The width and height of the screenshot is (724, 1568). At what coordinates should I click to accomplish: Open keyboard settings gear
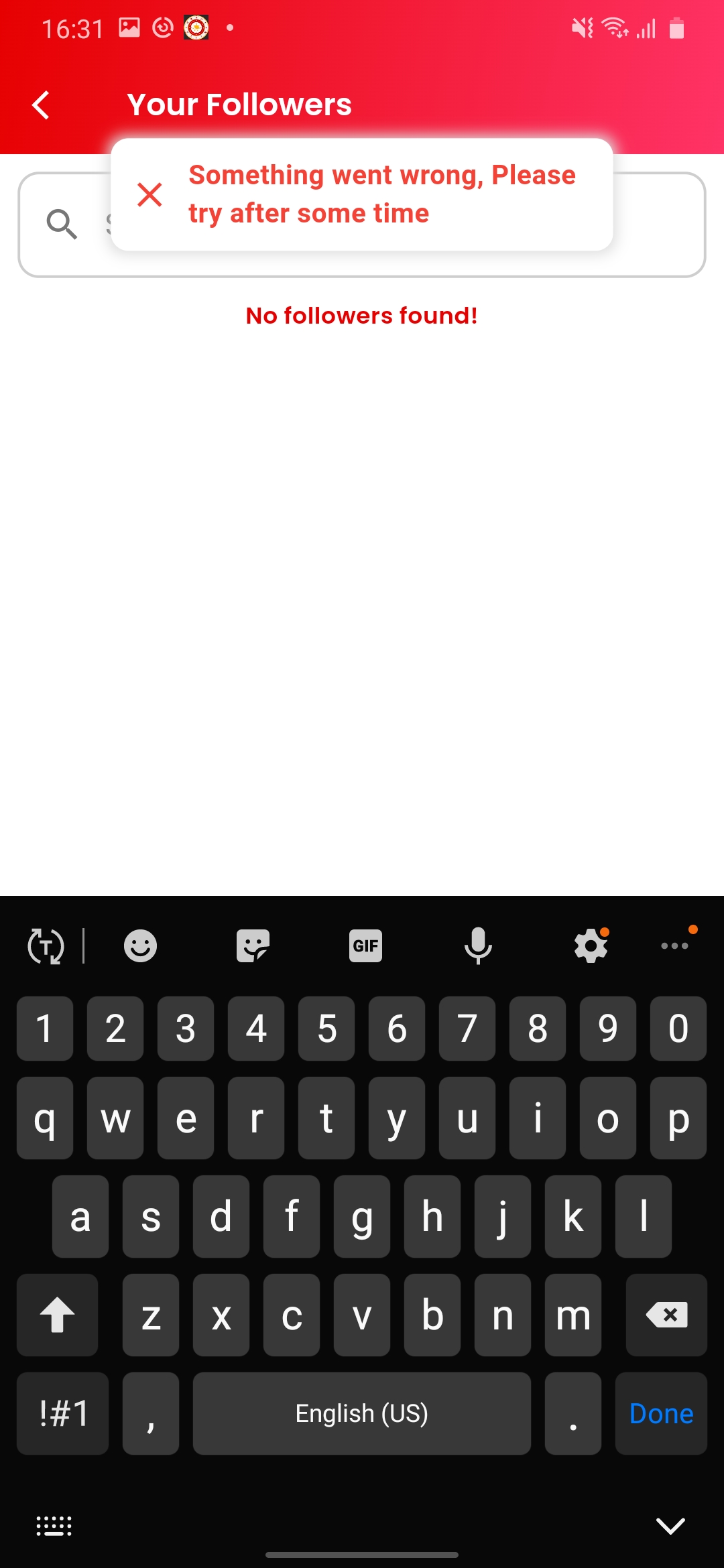pyautogui.click(x=591, y=946)
